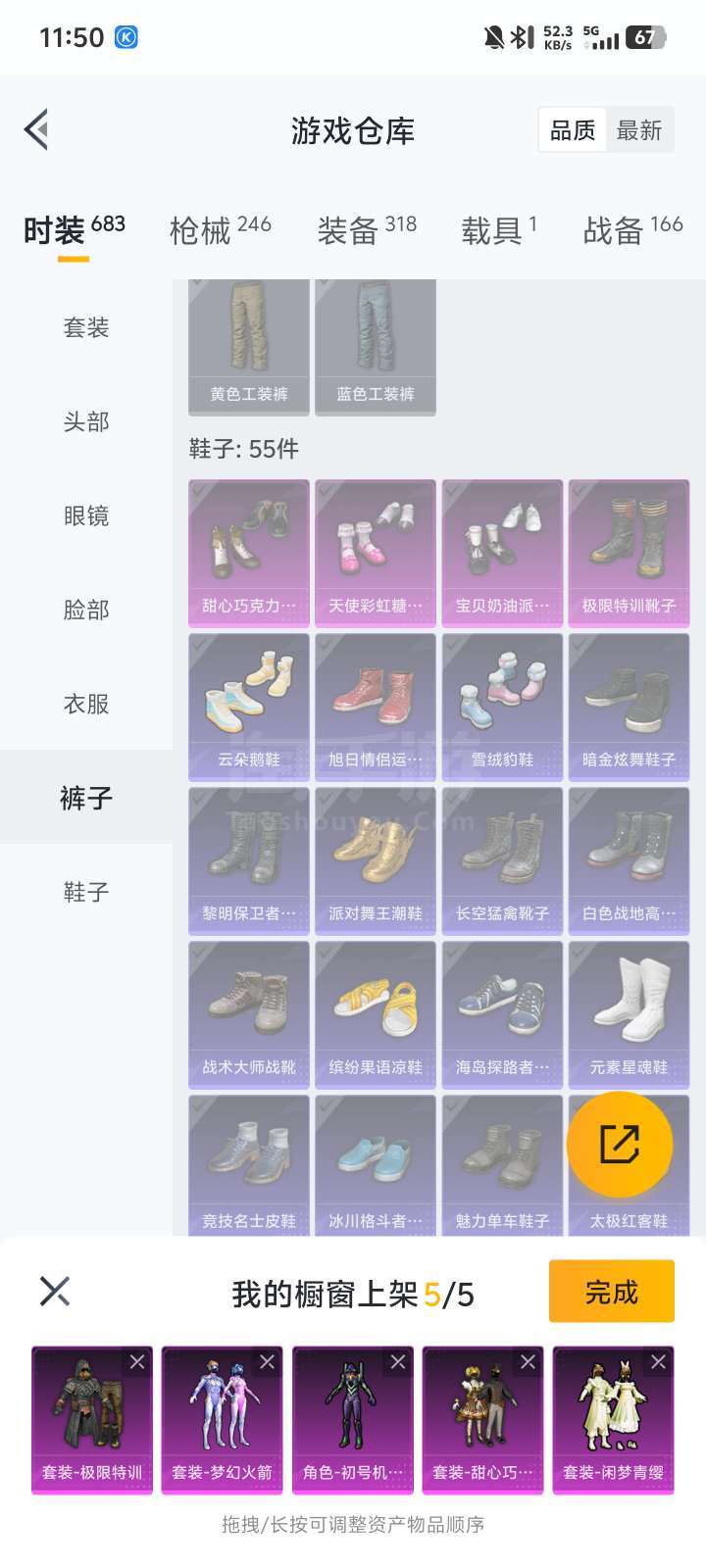Screen dimensions: 706x1568
Task: Close the 我的橱窗上架 panel
Action: 55,1292
